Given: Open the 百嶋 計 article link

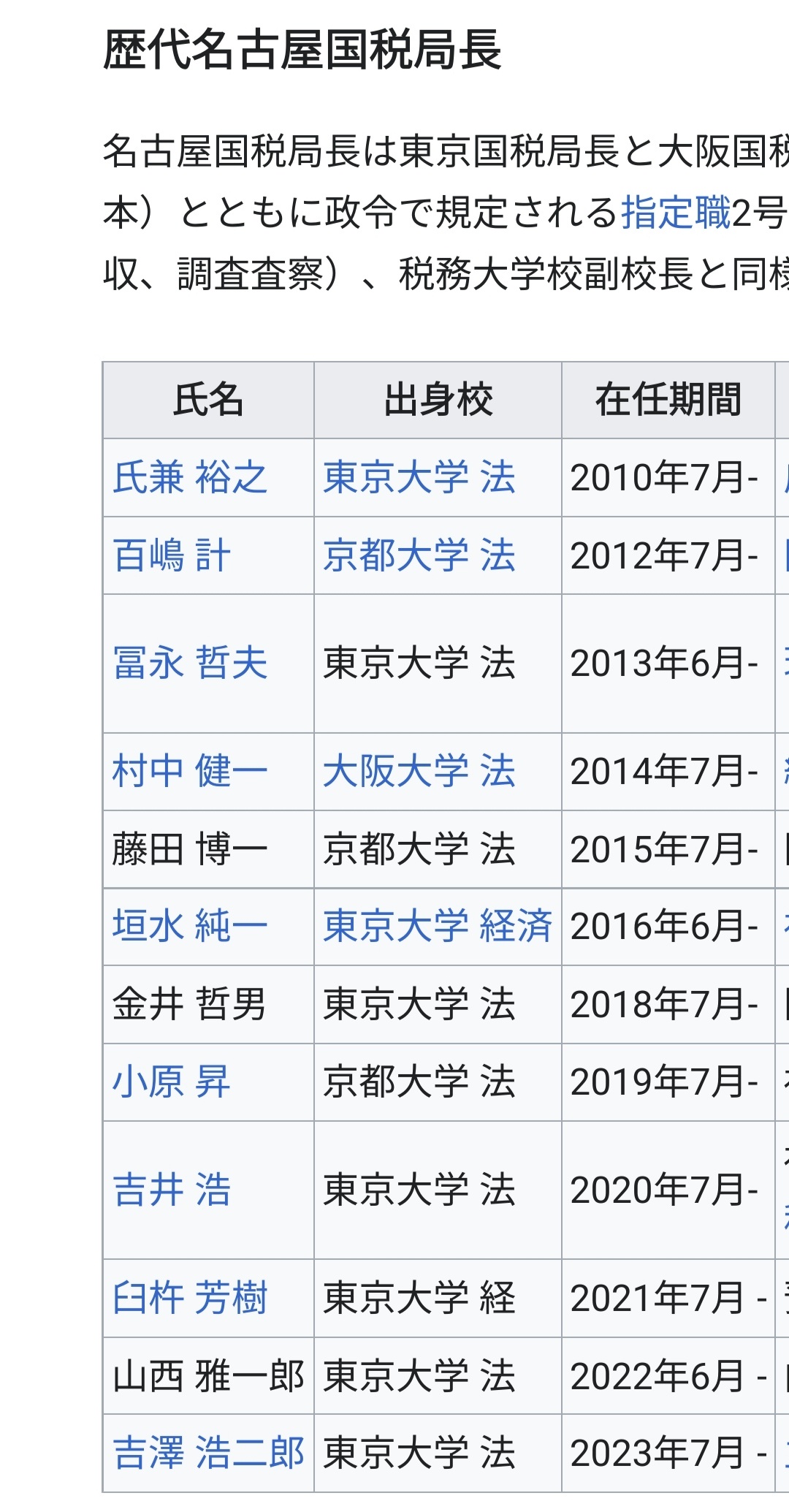Looking at the screenshot, I should [172, 556].
